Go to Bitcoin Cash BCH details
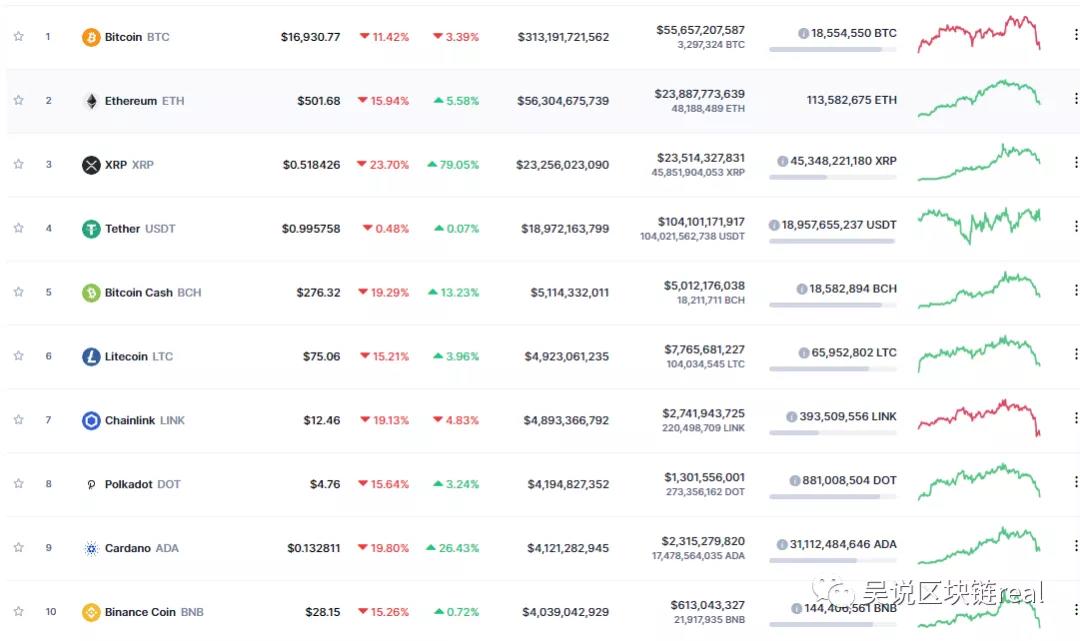This screenshot has height=641, width=1080. (x=140, y=293)
